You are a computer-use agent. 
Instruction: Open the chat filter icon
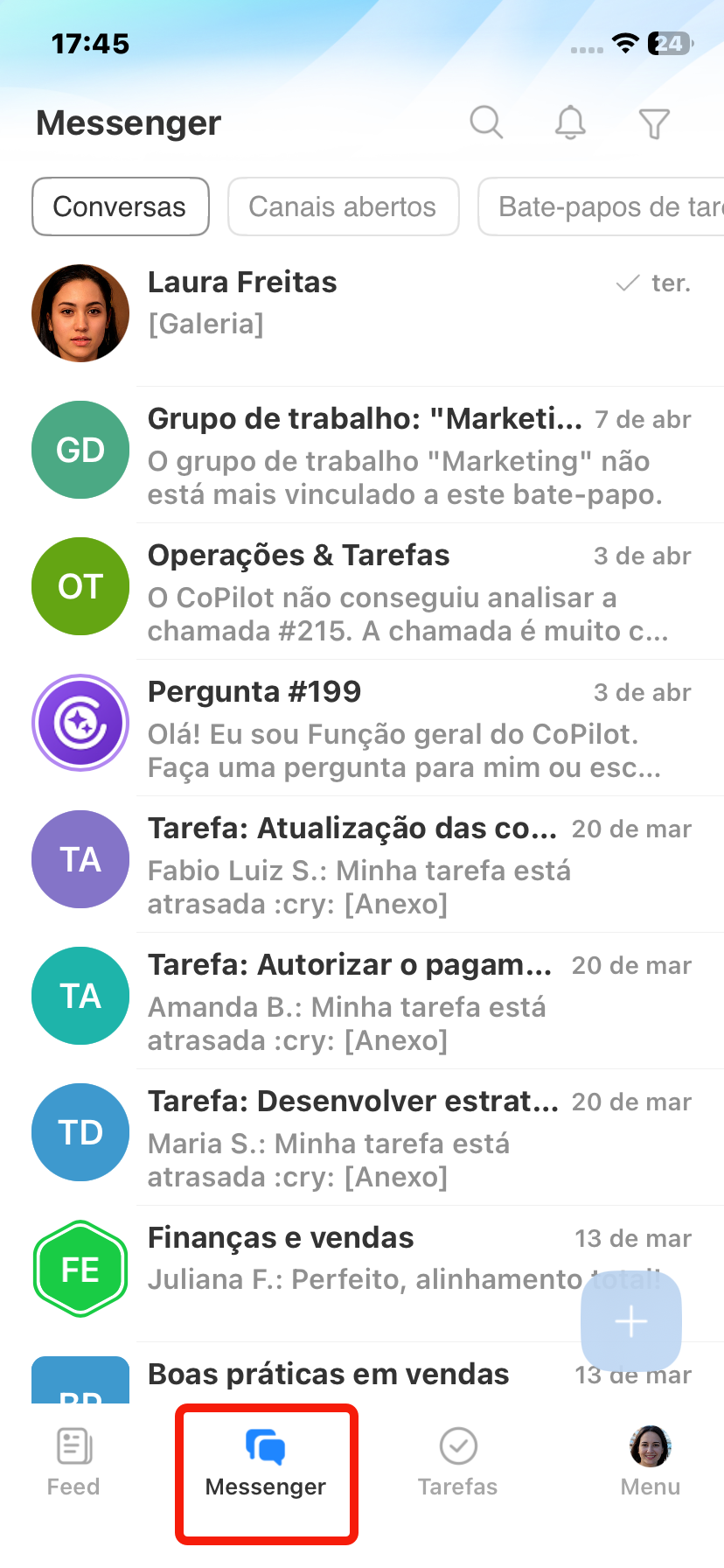[654, 123]
